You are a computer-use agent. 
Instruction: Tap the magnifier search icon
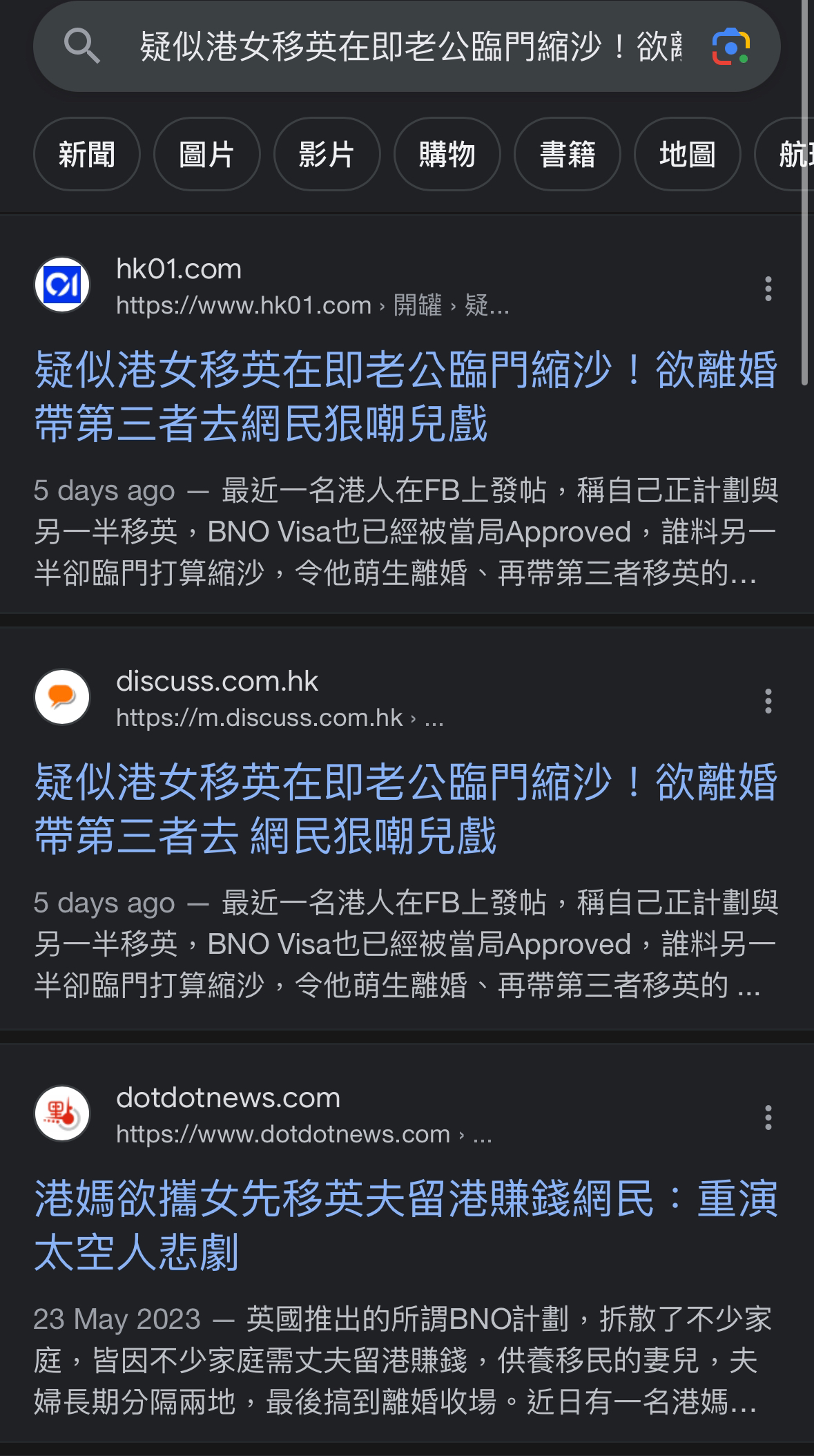click(81, 46)
